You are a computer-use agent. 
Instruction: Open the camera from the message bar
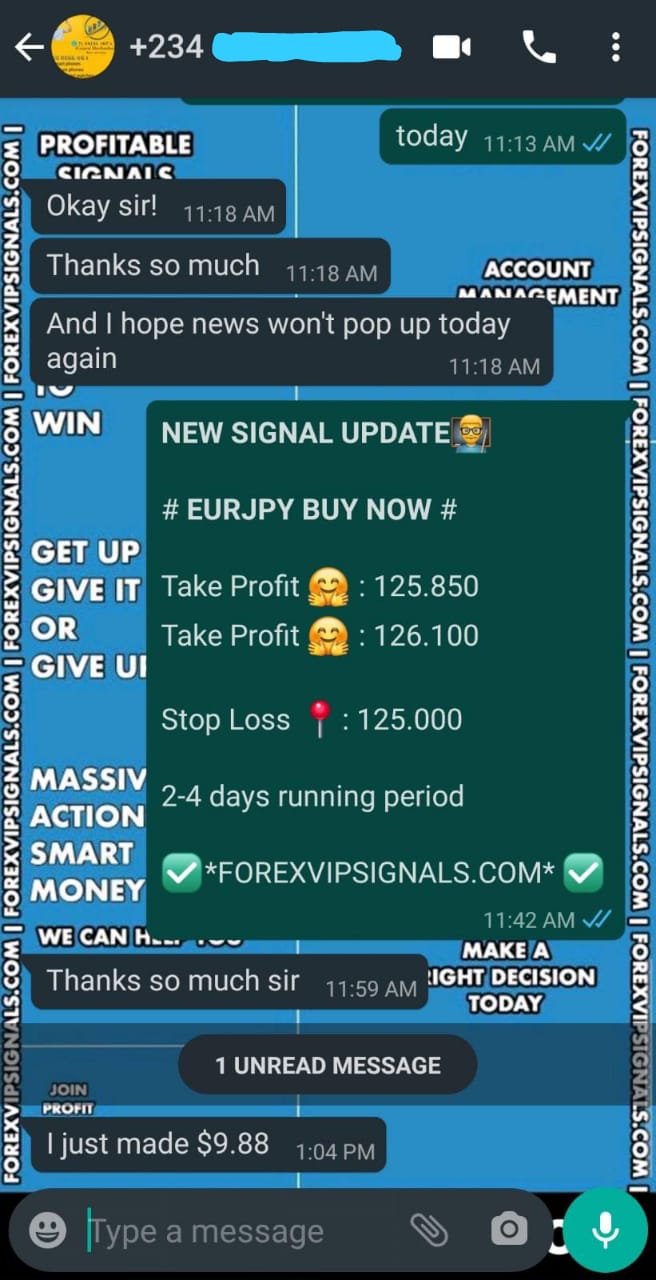pyautogui.click(x=508, y=1230)
